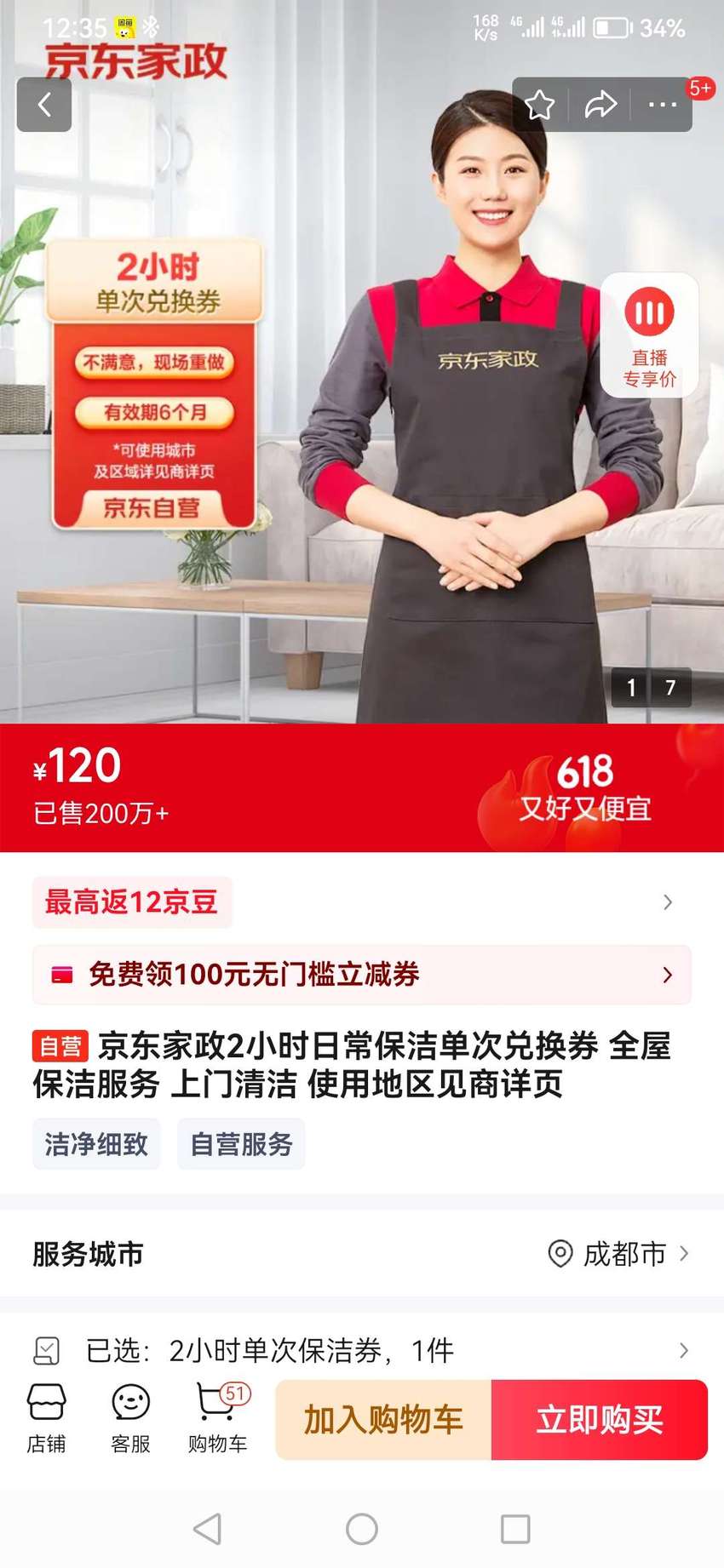This screenshot has width=724, height=1568.
Task: Tap the system home button
Action: coord(362,1529)
